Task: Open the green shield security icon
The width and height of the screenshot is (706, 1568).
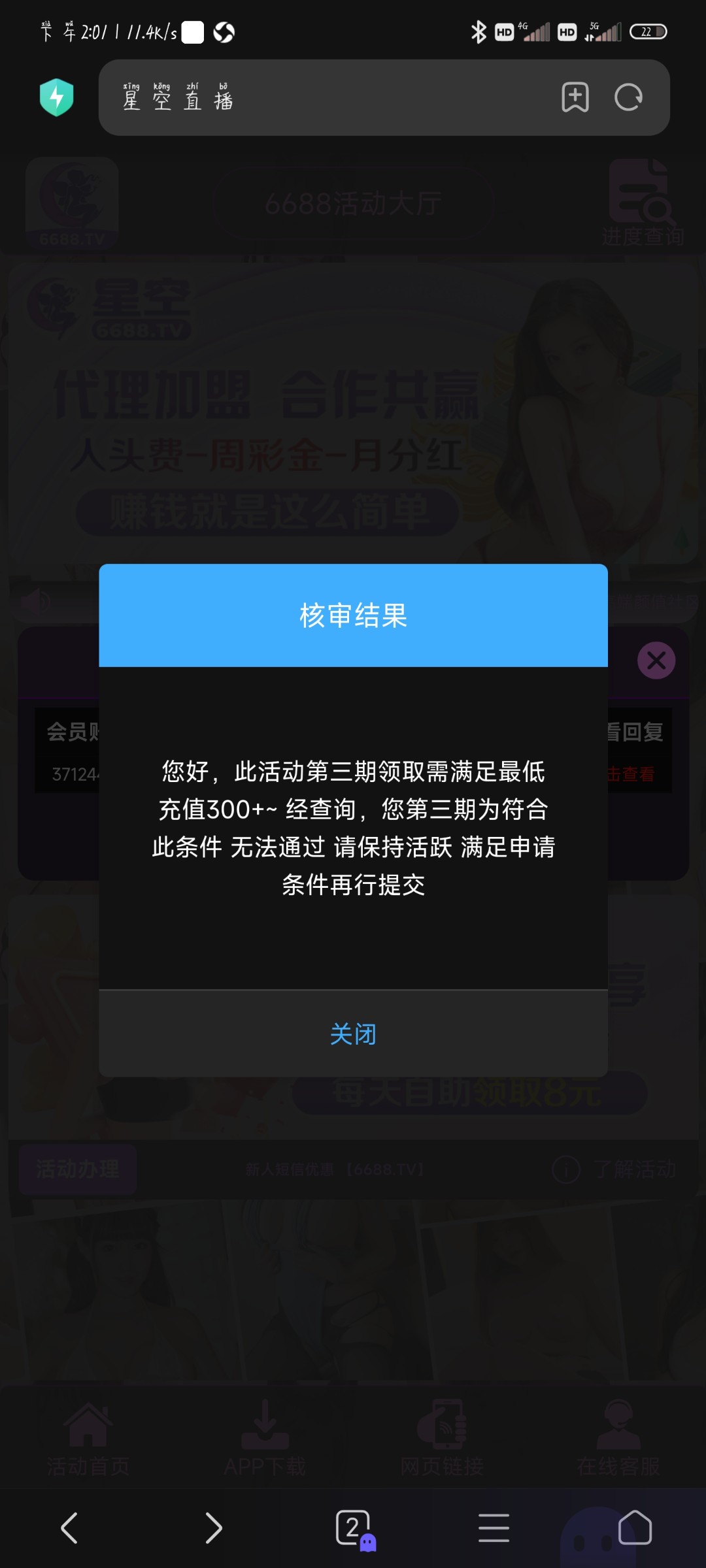Action: [x=57, y=97]
